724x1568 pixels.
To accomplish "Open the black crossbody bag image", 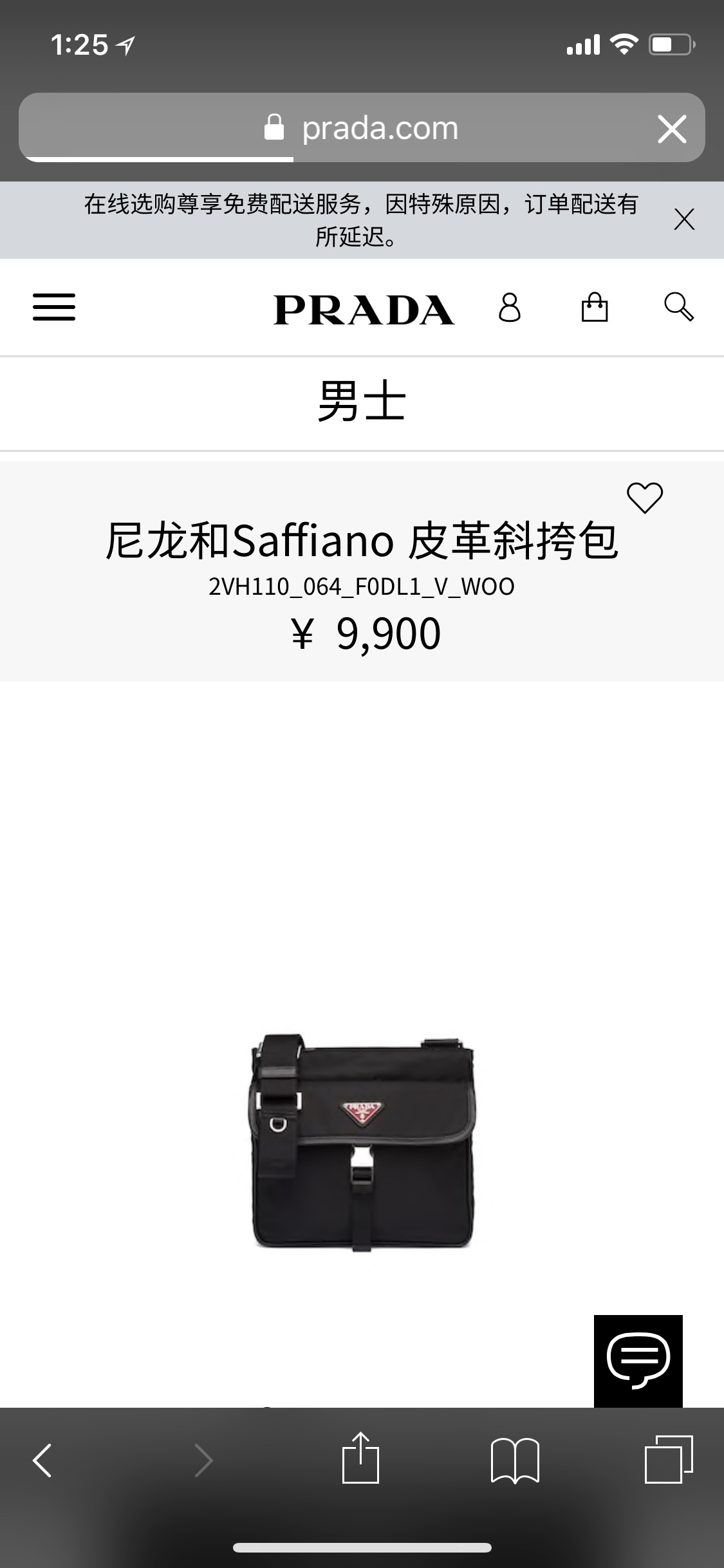I will point(362,1142).
